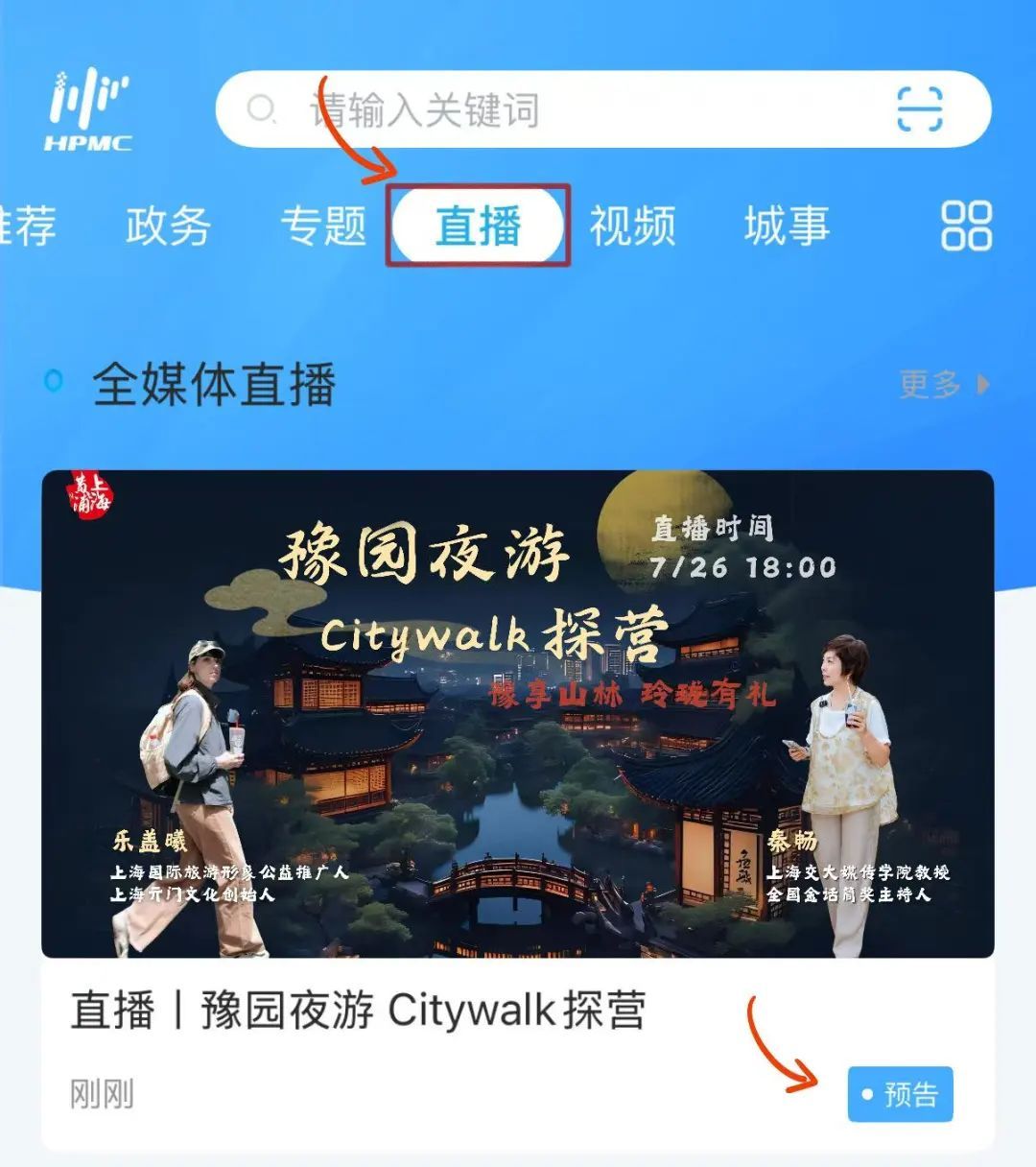This screenshot has height=1167, width=1036.
Task: Select the 直播 tab
Action: pyautogui.click(x=478, y=226)
